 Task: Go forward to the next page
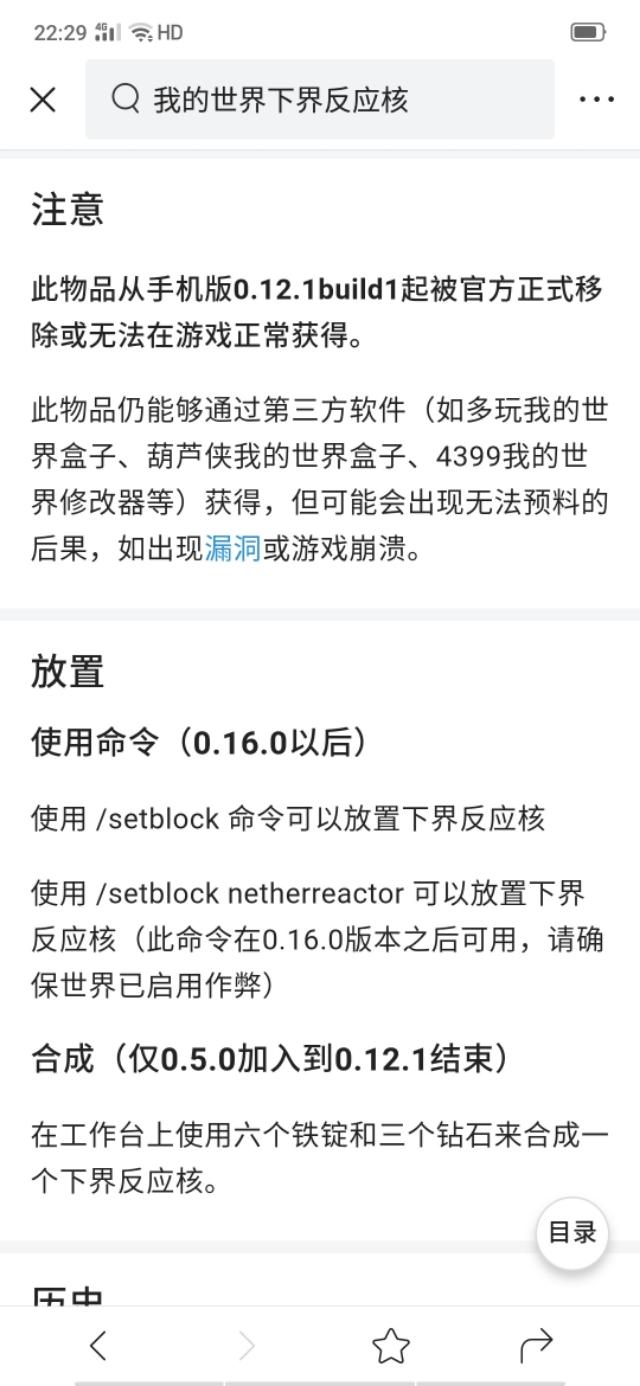245,1345
